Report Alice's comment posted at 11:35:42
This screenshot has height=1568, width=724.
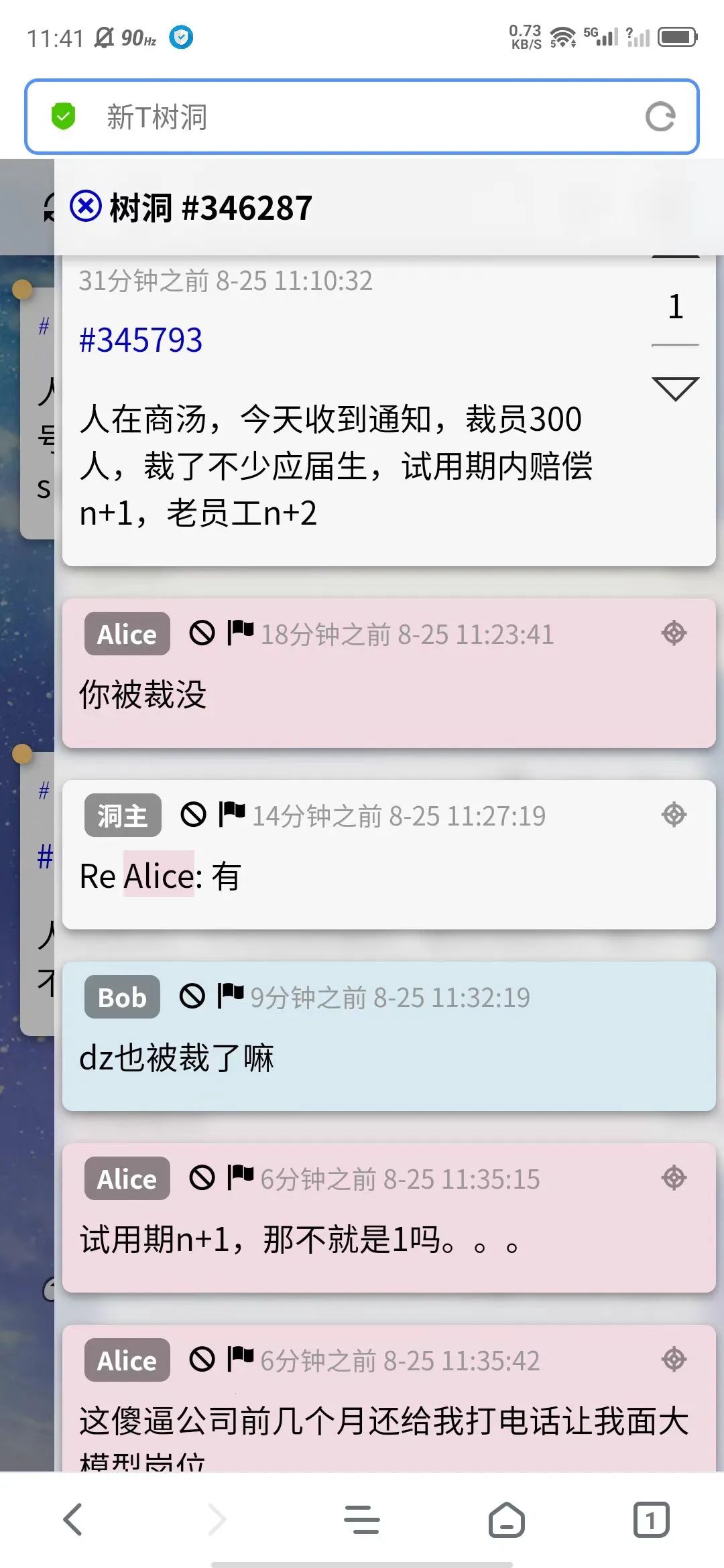tap(240, 1359)
